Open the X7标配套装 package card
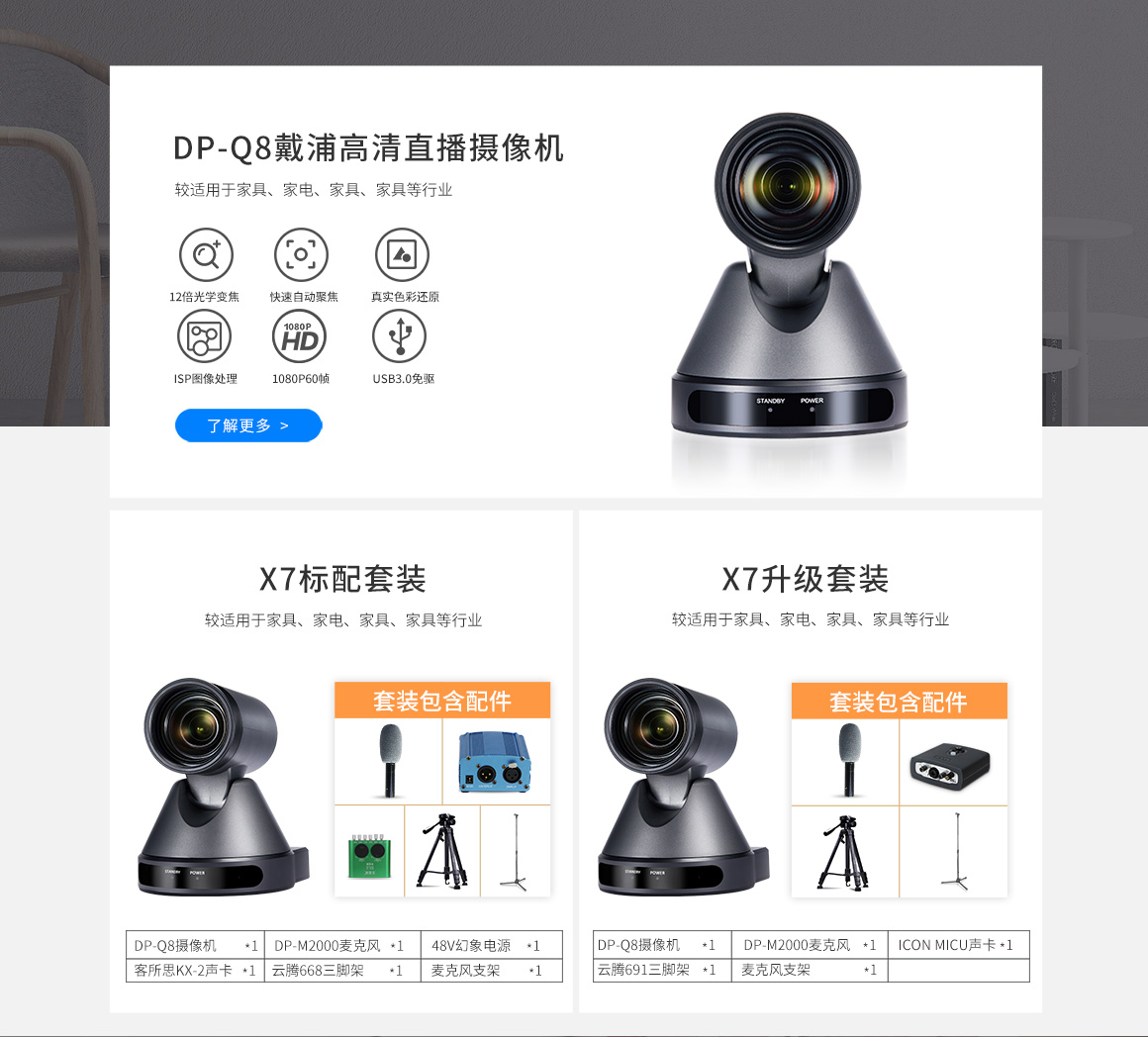 [342, 579]
